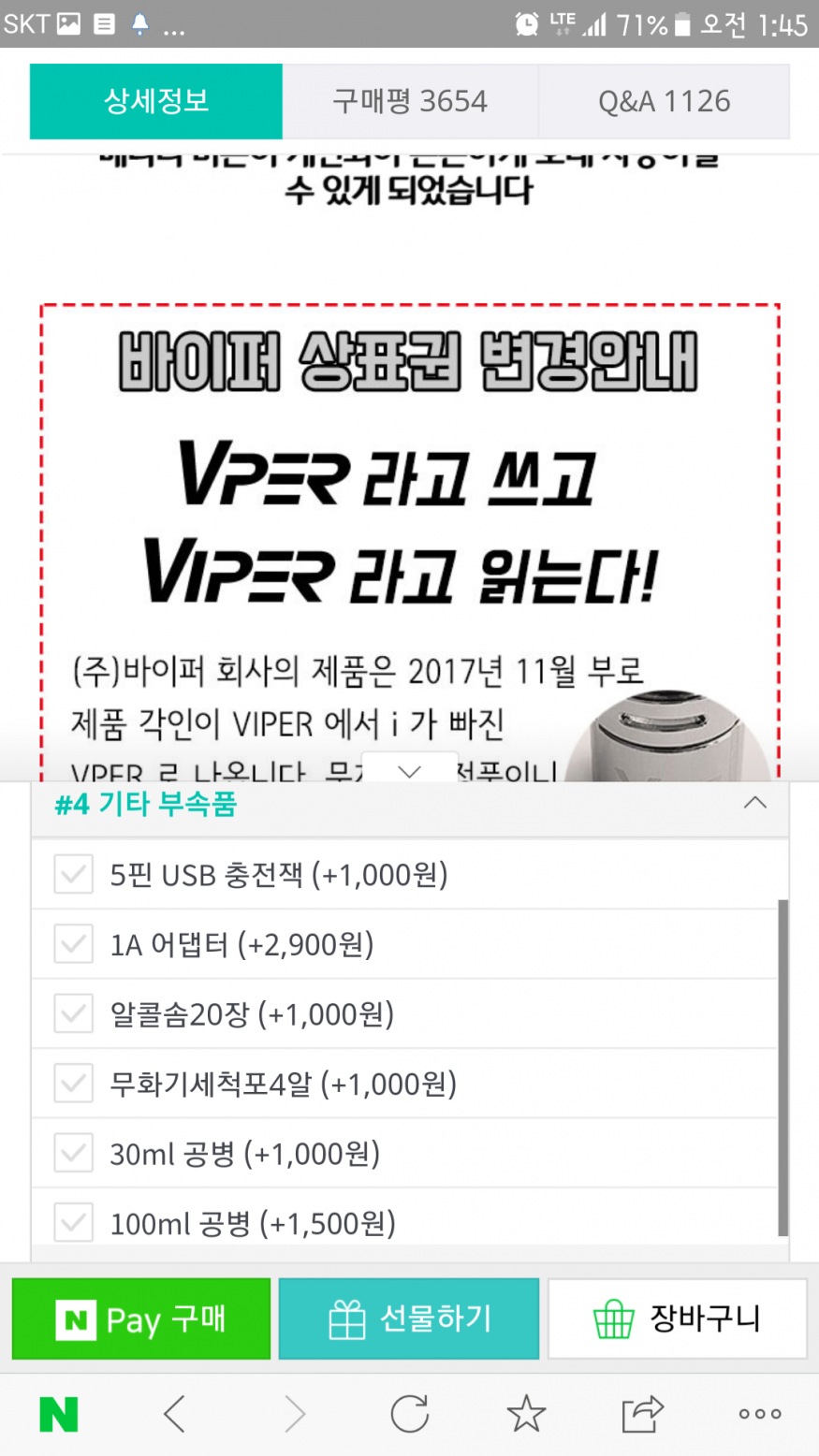
Task: Tap the 선물하기 gift button
Action: click(x=409, y=1319)
